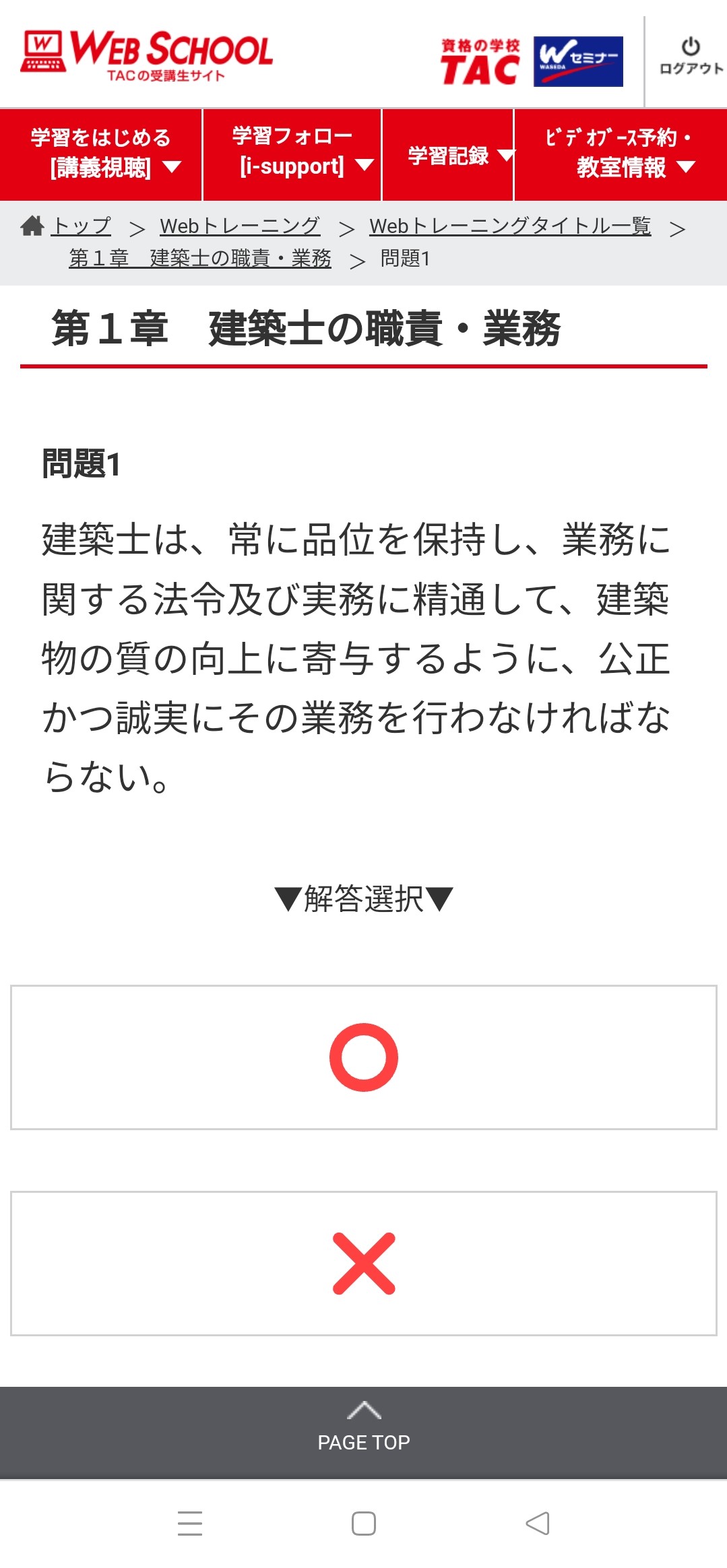This screenshot has width=727, height=1568.
Task: Tap the ログアウト logout icon
Action: (x=691, y=55)
